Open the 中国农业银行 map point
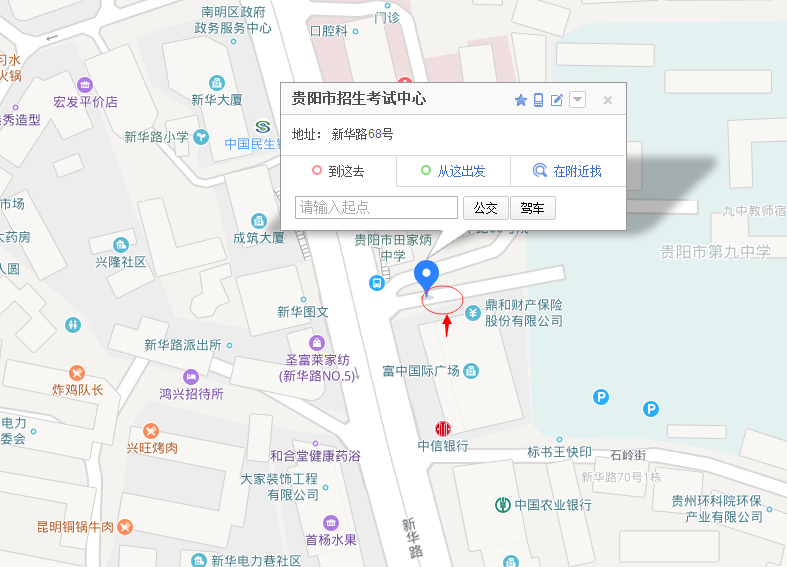The image size is (787, 567). (502, 505)
